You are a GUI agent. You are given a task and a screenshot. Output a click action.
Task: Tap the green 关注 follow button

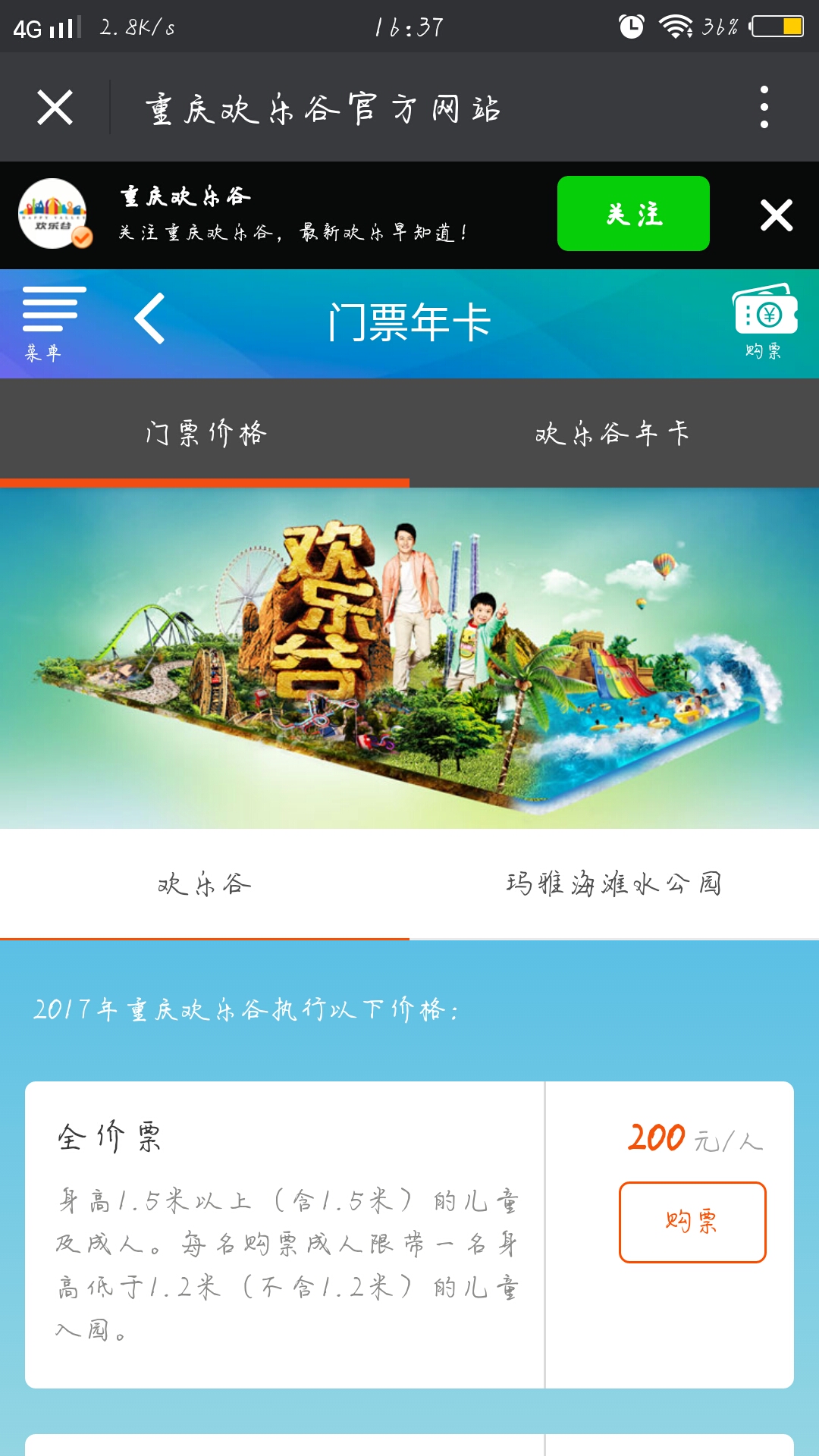click(x=633, y=213)
